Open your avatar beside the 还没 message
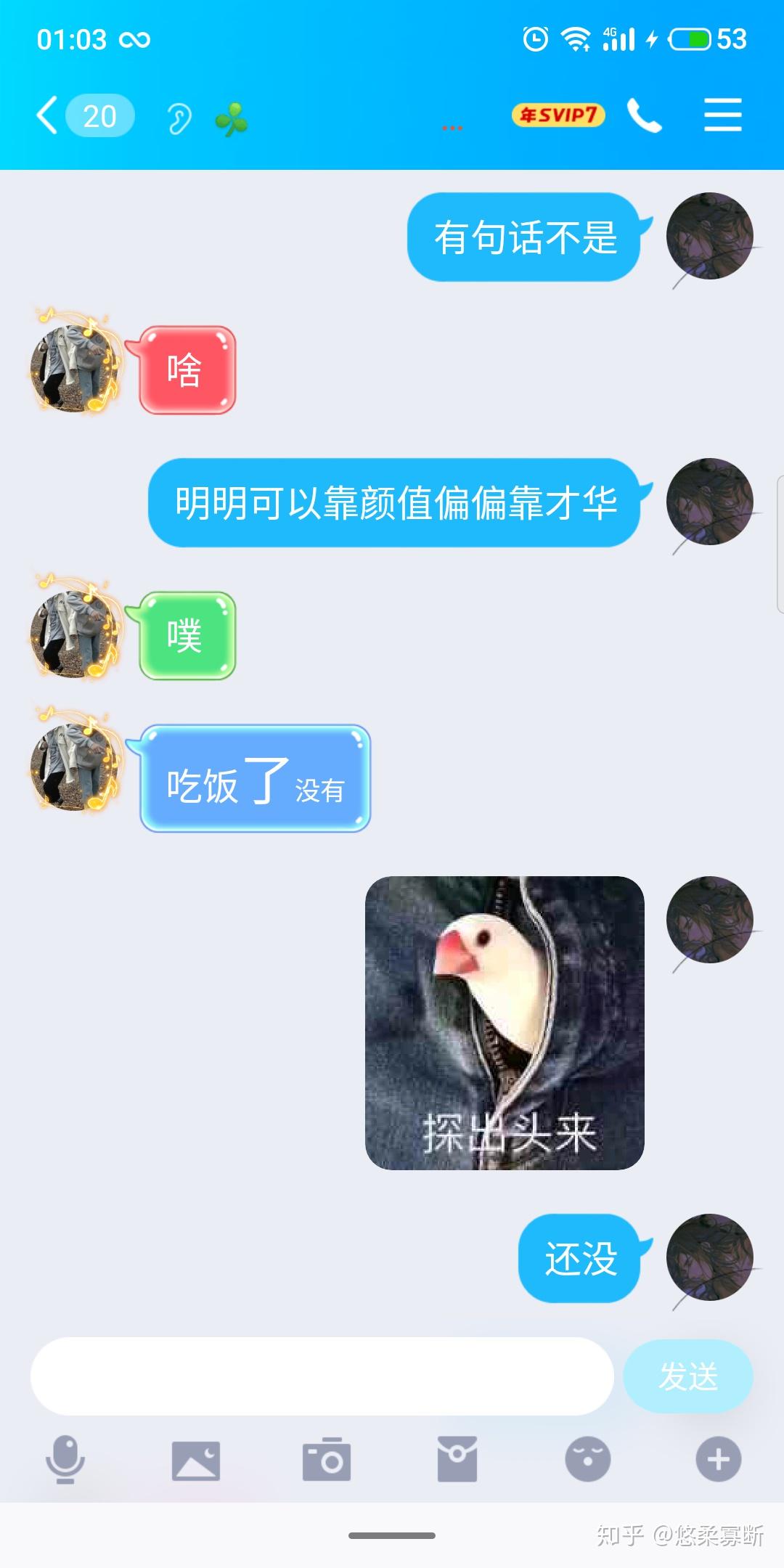 710,1257
